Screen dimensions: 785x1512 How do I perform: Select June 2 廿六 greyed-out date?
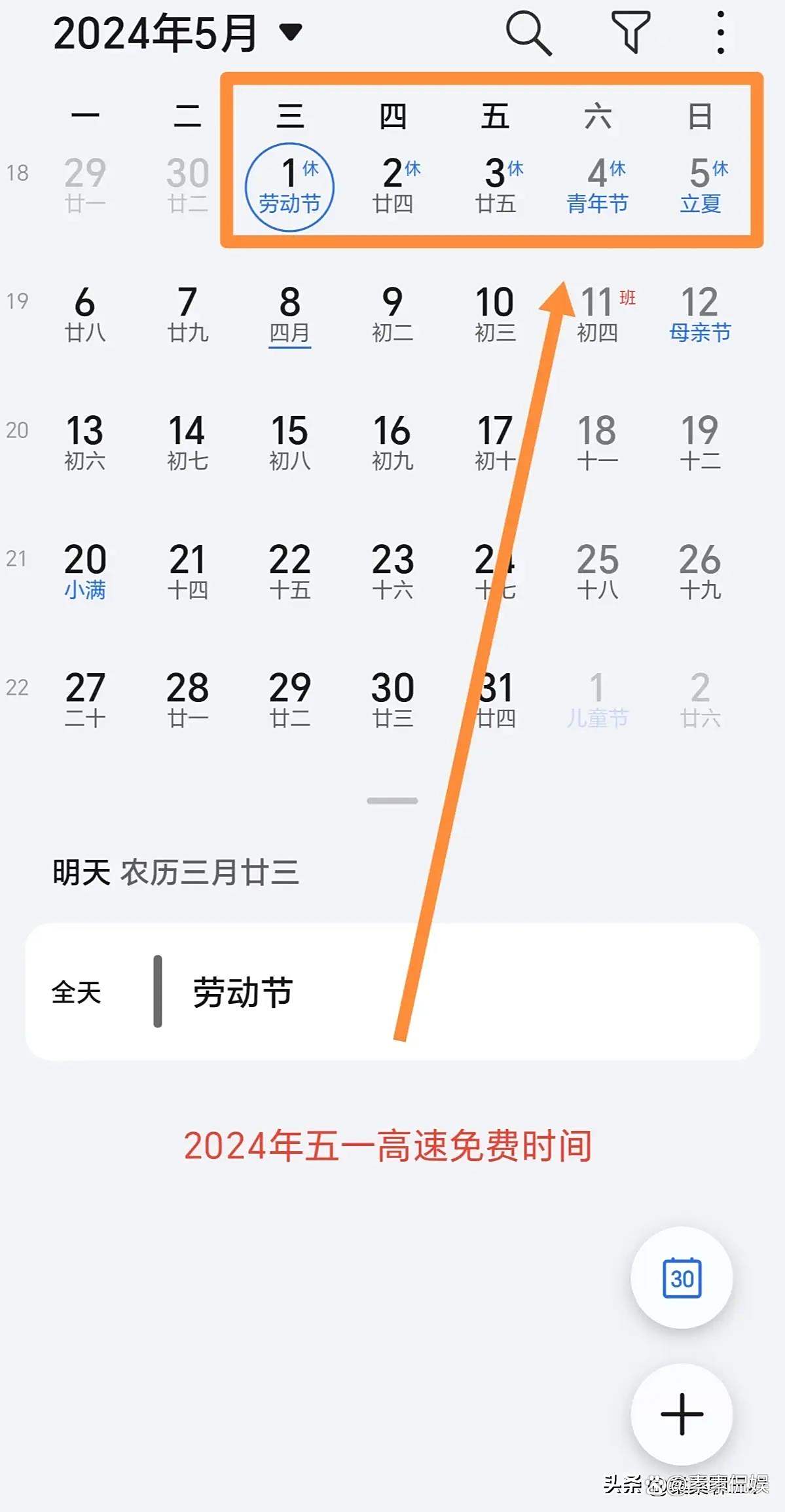click(699, 699)
